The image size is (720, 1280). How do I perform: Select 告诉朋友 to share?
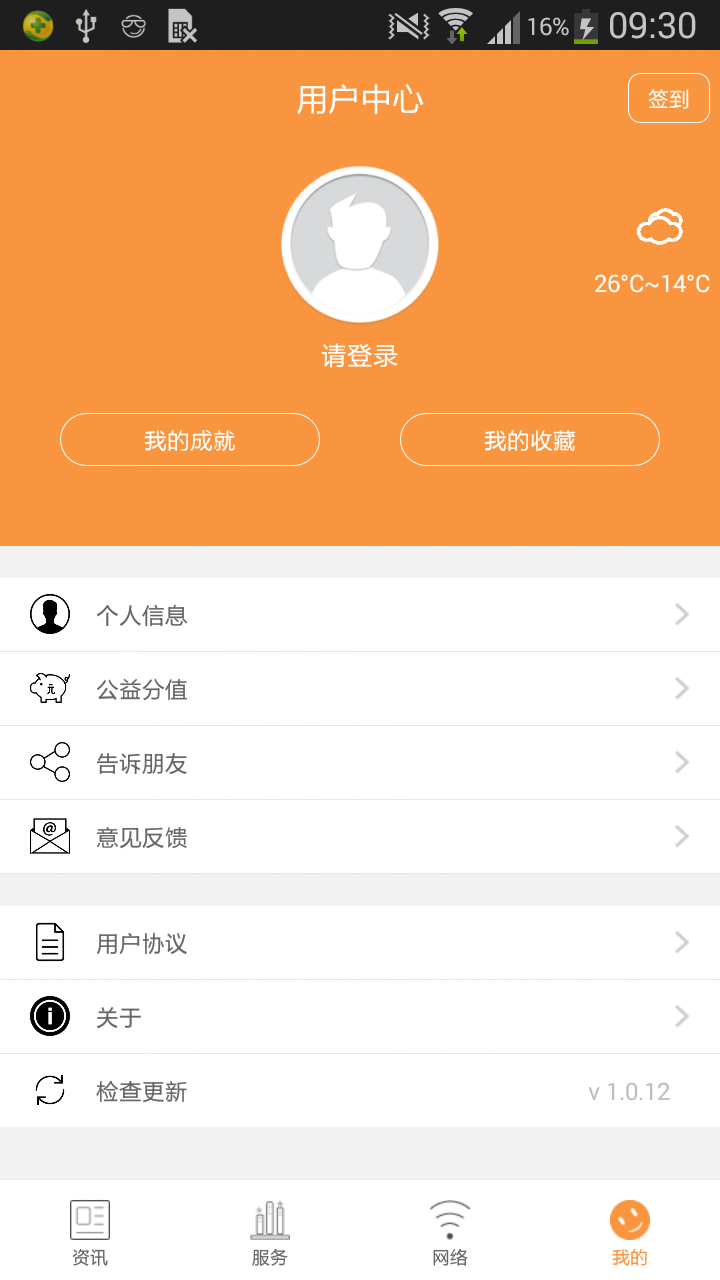pos(360,763)
